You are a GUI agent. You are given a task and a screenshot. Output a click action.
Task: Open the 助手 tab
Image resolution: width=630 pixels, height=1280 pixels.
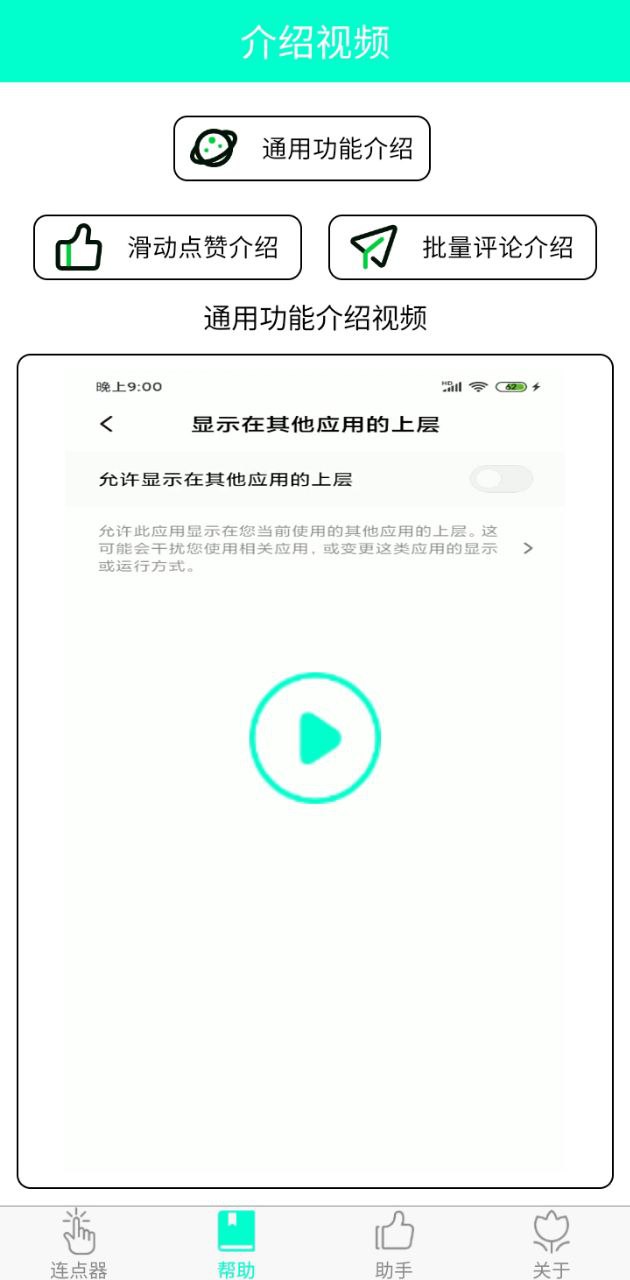394,1243
